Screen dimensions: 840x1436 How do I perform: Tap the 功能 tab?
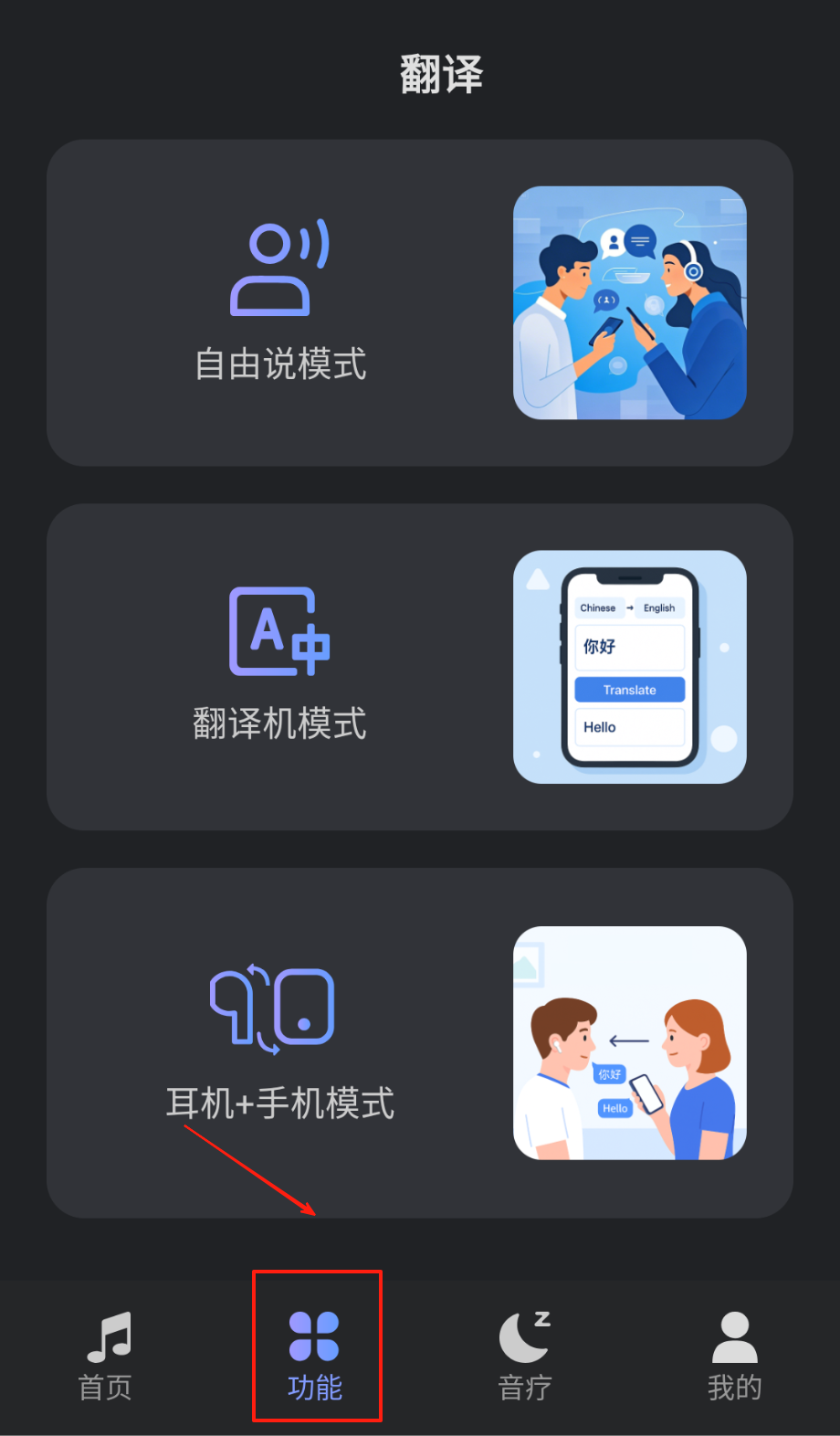(315, 1356)
